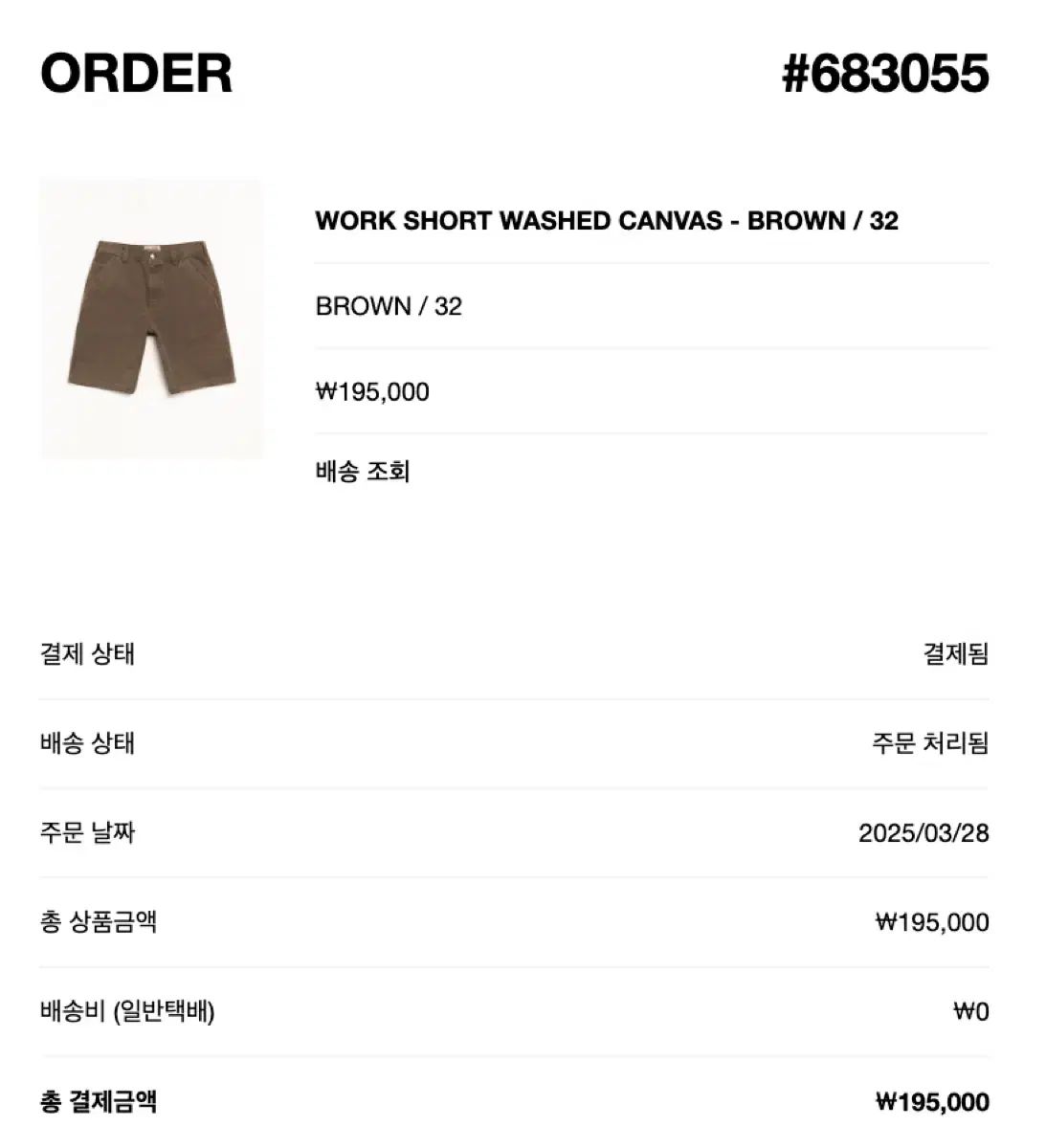Open the Work Short Washed Canvas product title
1046x1148 pixels.
(606, 221)
